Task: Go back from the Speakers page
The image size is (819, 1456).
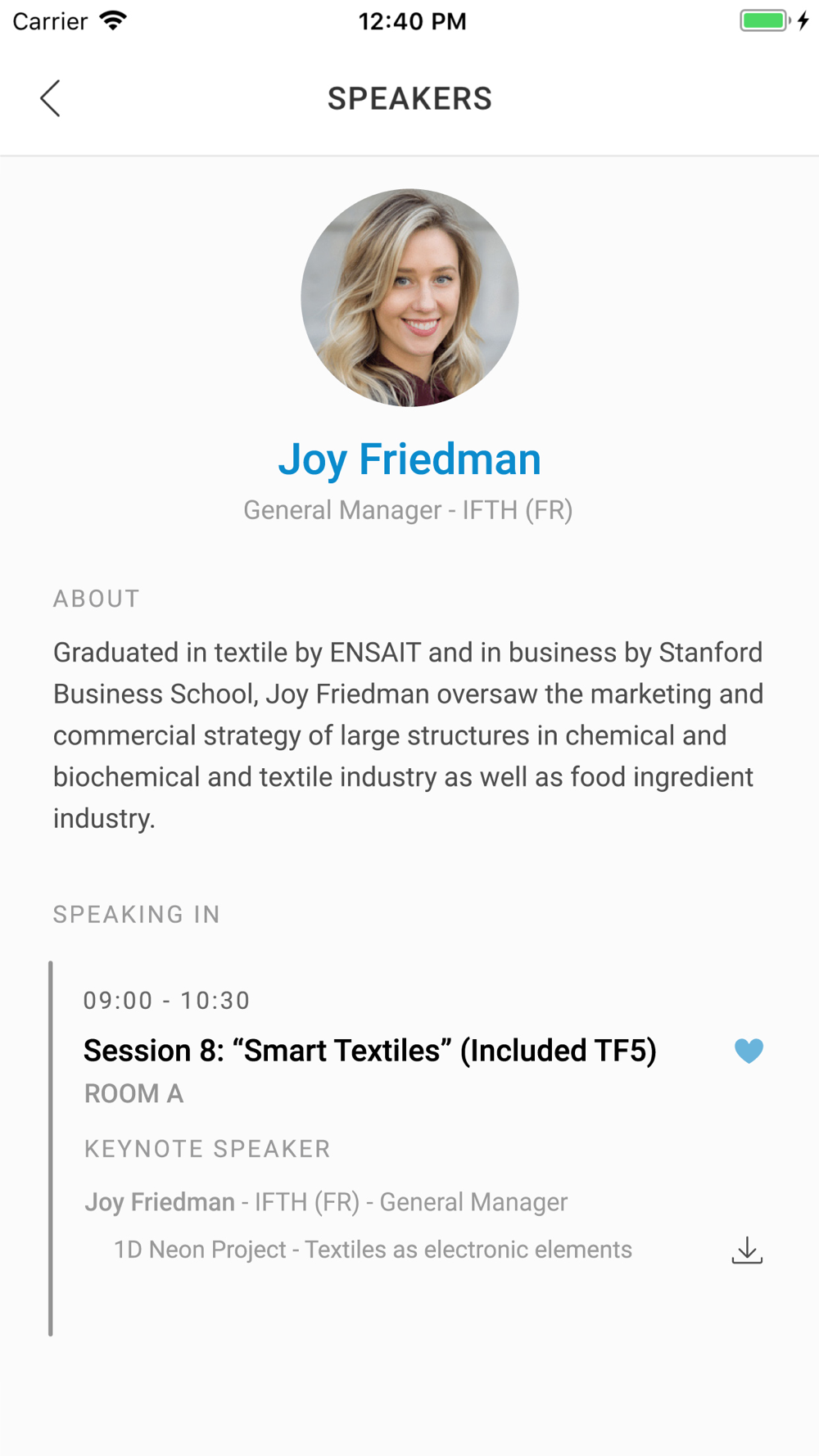Action: 51,98
